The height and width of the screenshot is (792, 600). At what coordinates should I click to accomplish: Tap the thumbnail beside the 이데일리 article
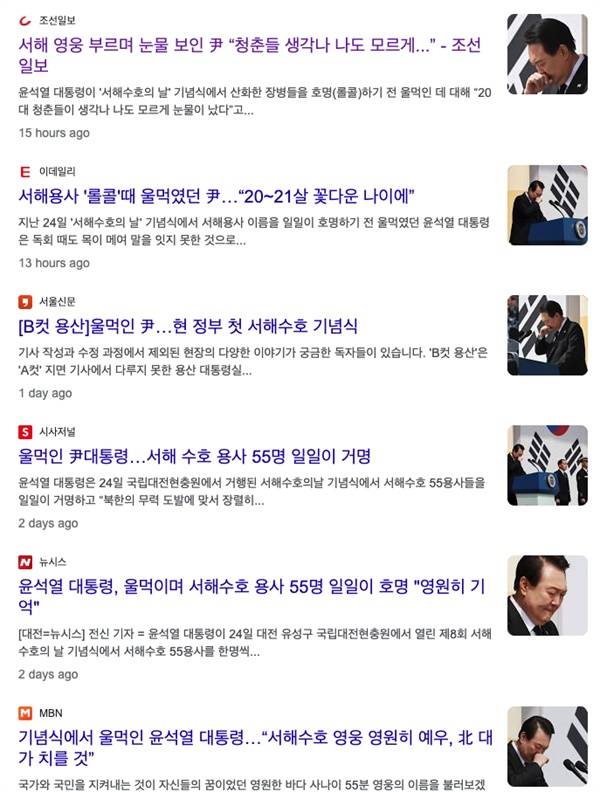click(x=547, y=205)
